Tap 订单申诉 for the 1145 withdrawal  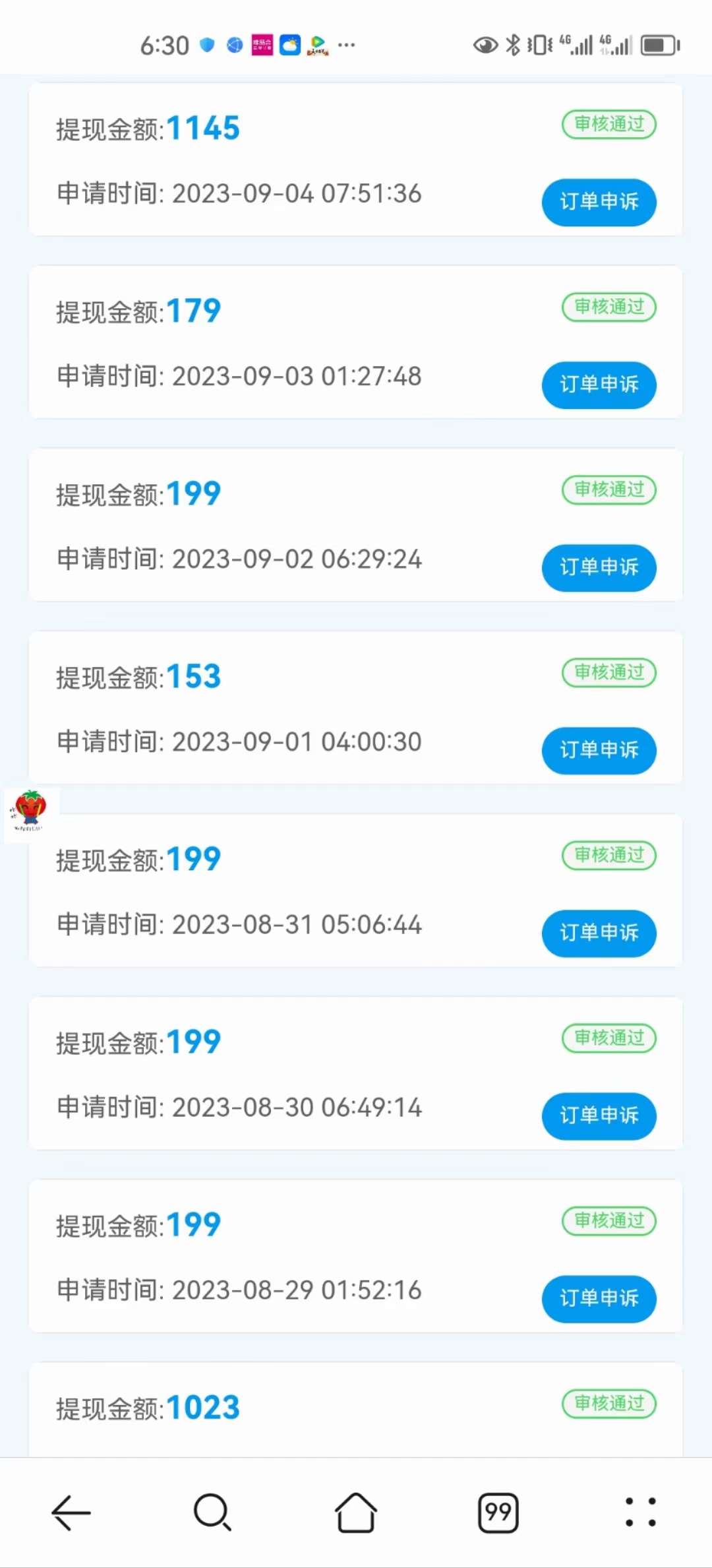pyautogui.click(x=599, y=202)
